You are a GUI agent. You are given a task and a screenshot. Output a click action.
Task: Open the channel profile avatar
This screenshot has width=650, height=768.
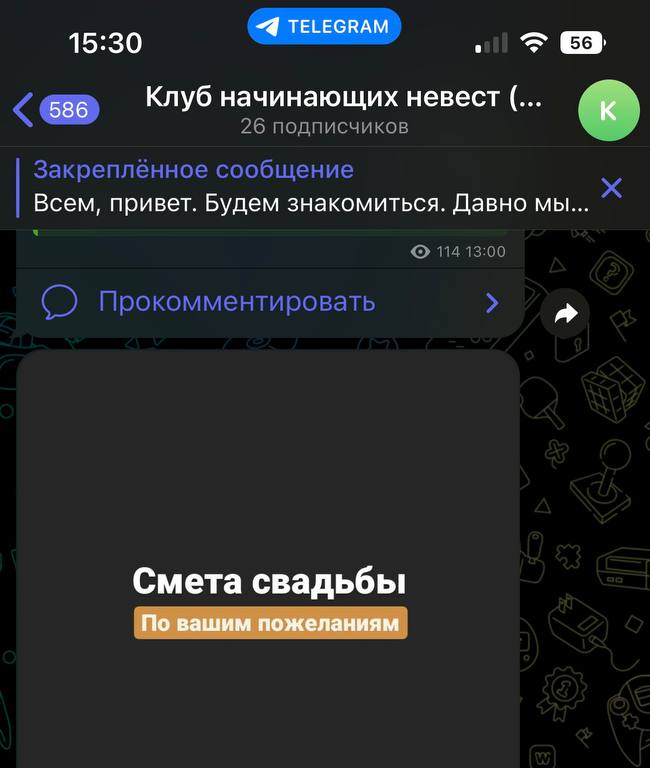(608, 110)
